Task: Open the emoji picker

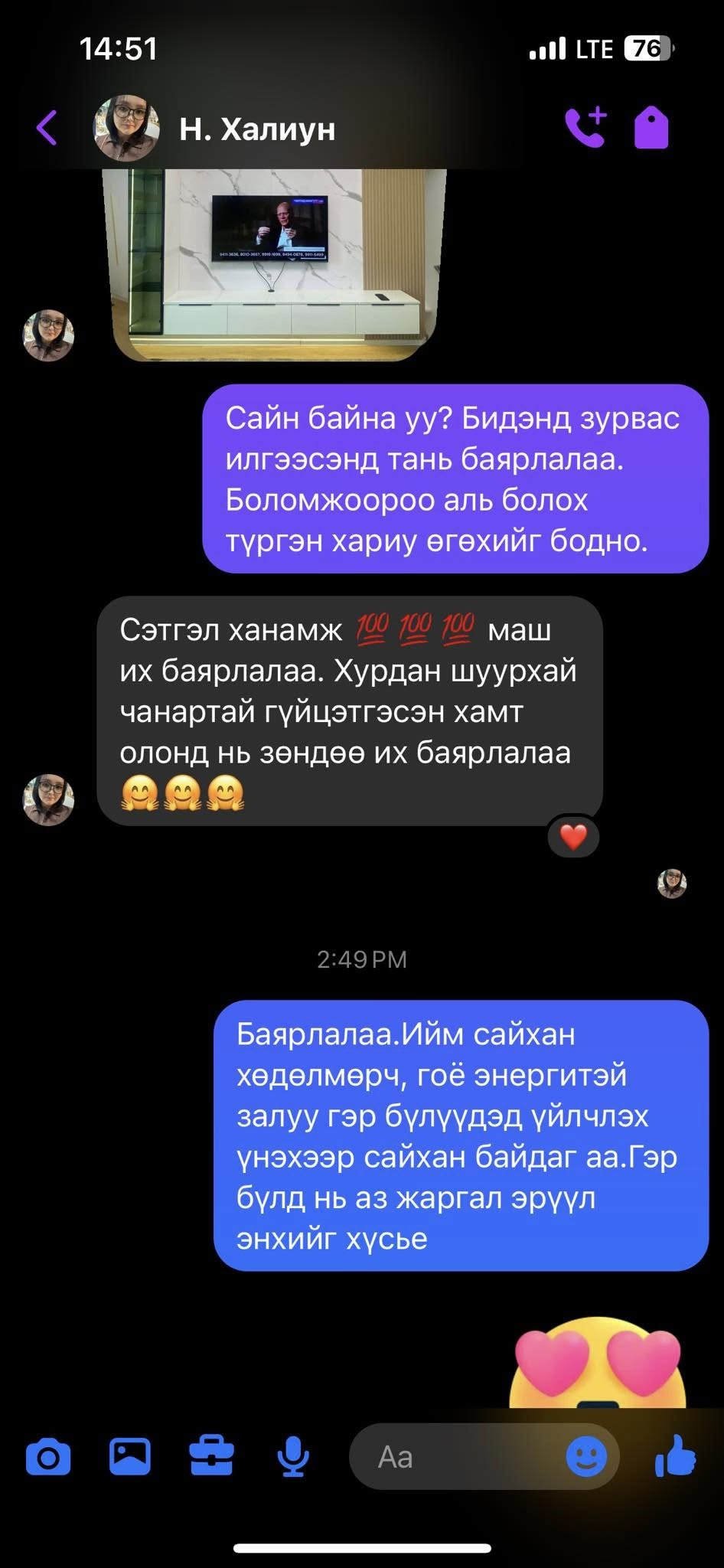Action: tap(586, 1456)
